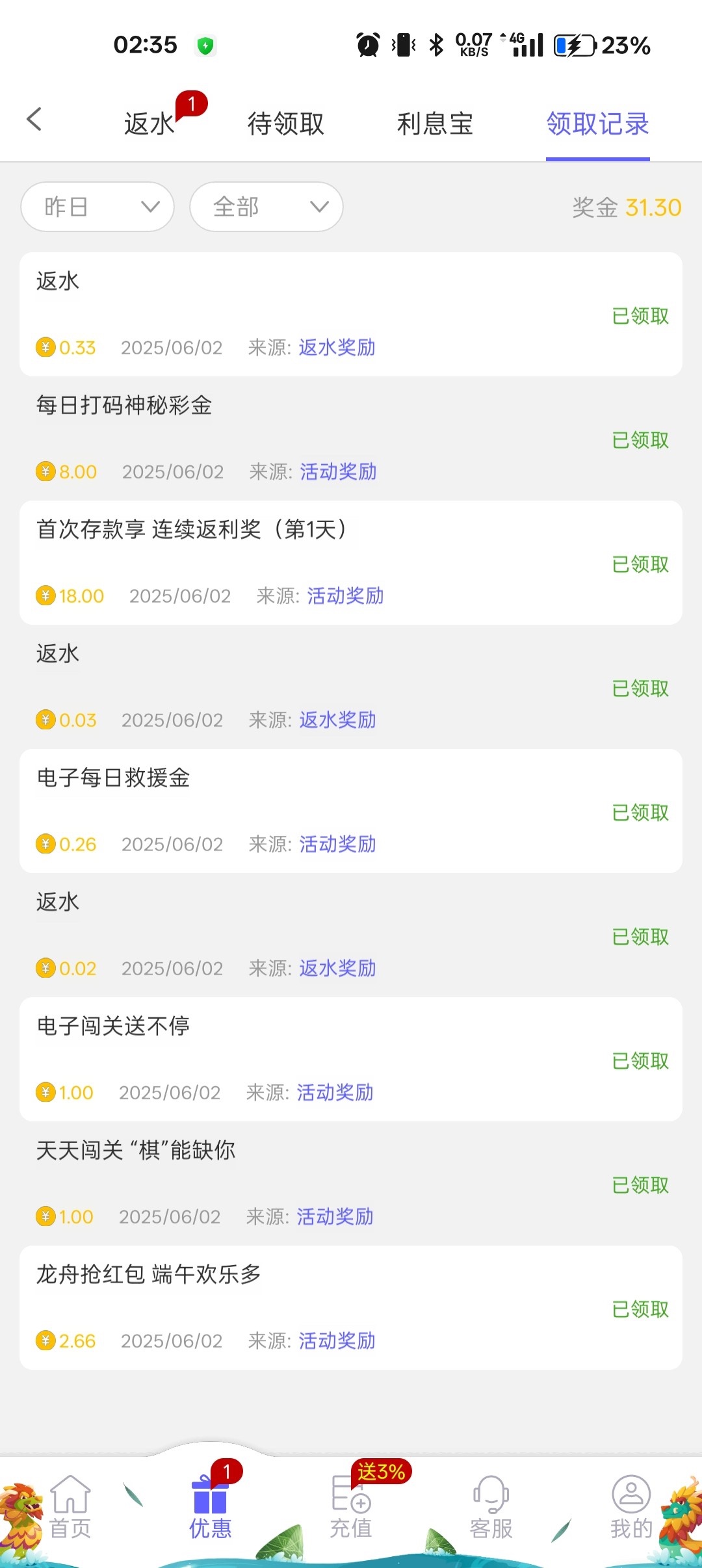This screenshot has height=1568, width=702.
Task: Tap the back arrow at top left
Action: pos(34,119)
